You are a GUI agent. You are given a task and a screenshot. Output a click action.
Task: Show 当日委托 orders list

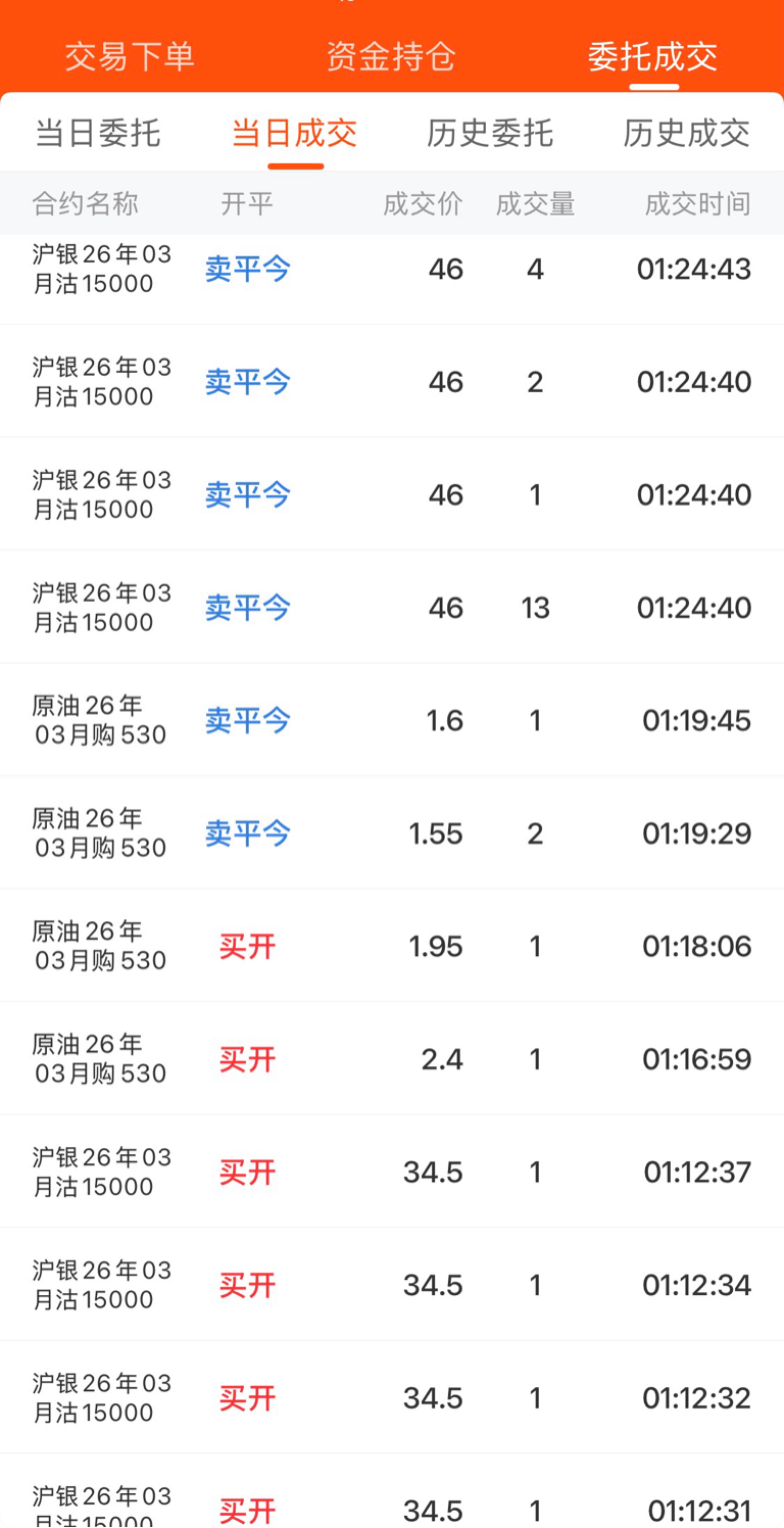tap(98, 133)
